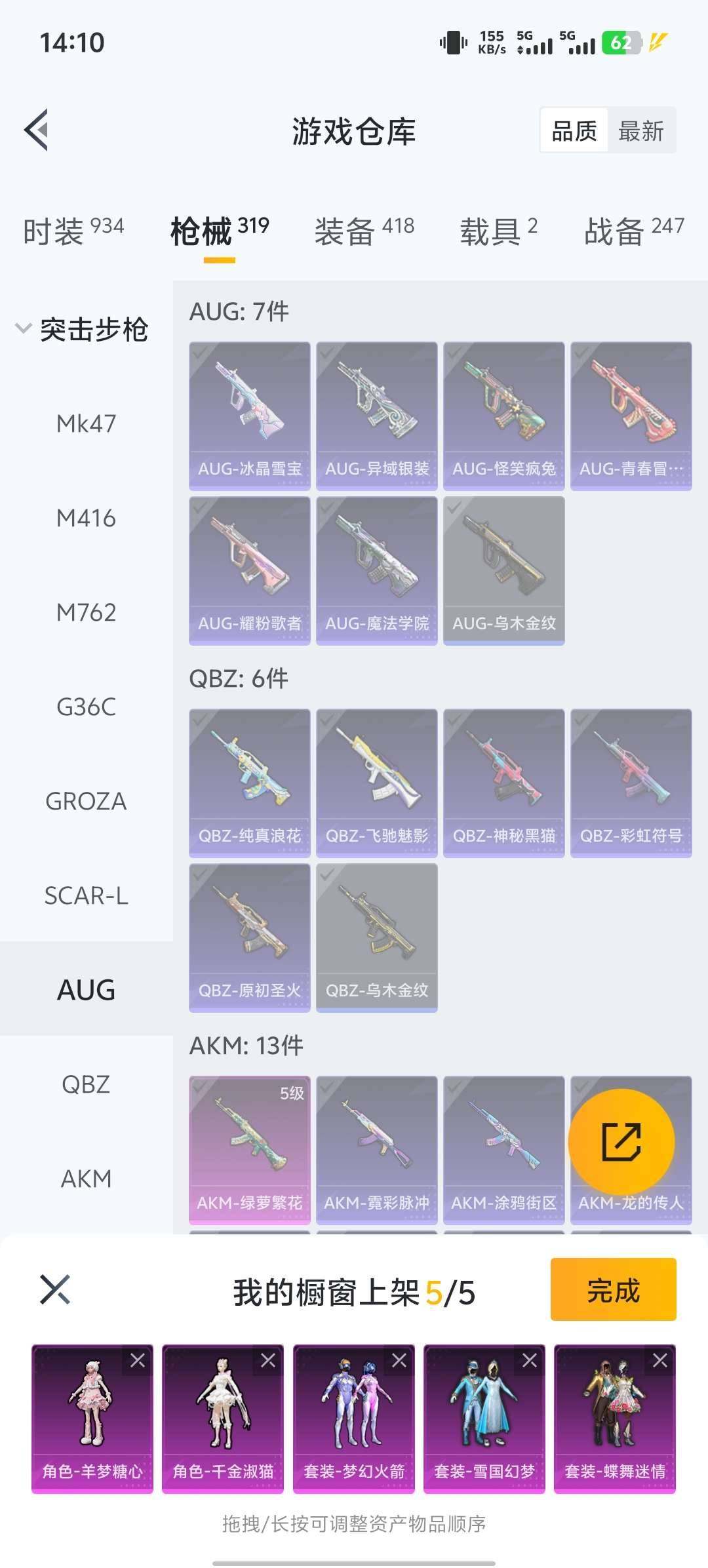Sort the inventory by 最新
This screenshot has width=708, height=1568.
640,131
